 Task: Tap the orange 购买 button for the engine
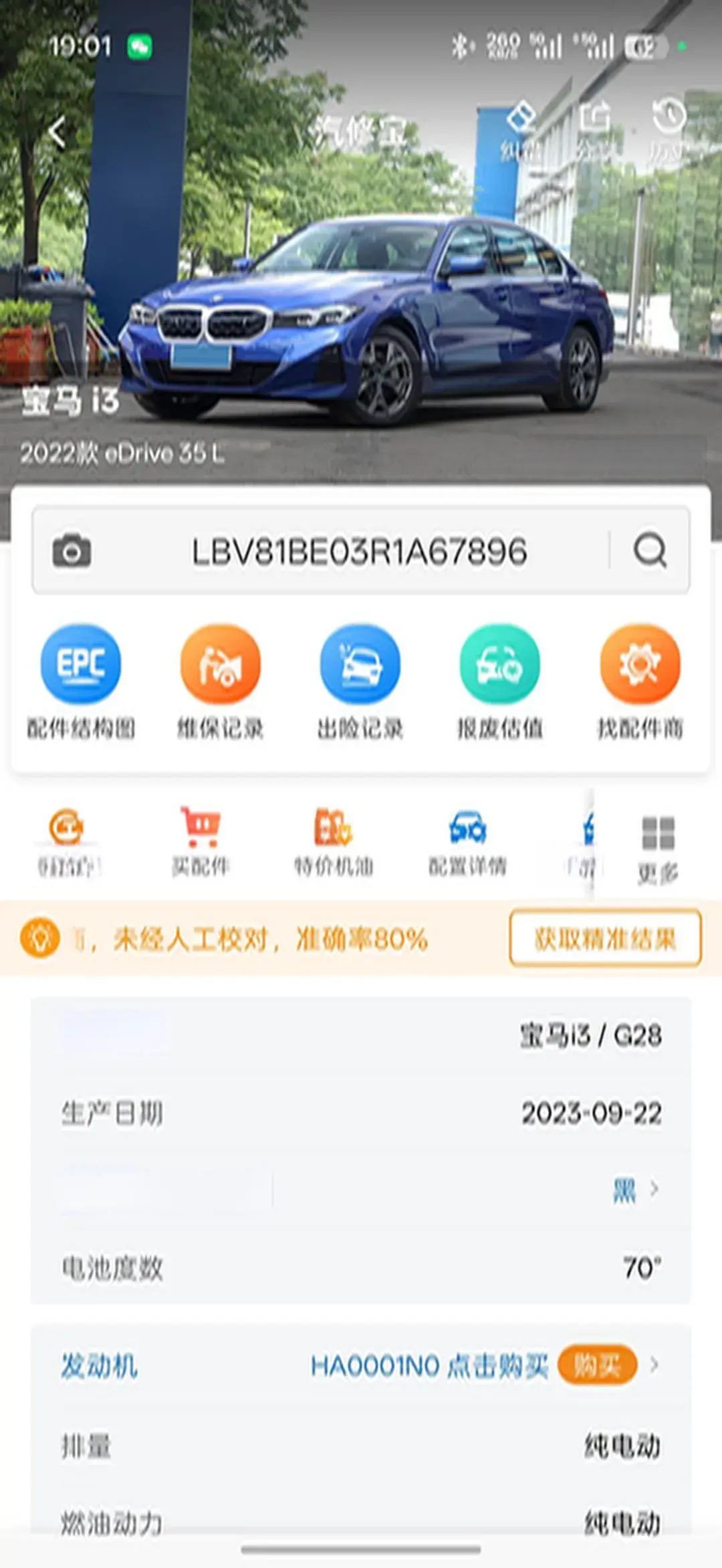[x=596, y=1365]
